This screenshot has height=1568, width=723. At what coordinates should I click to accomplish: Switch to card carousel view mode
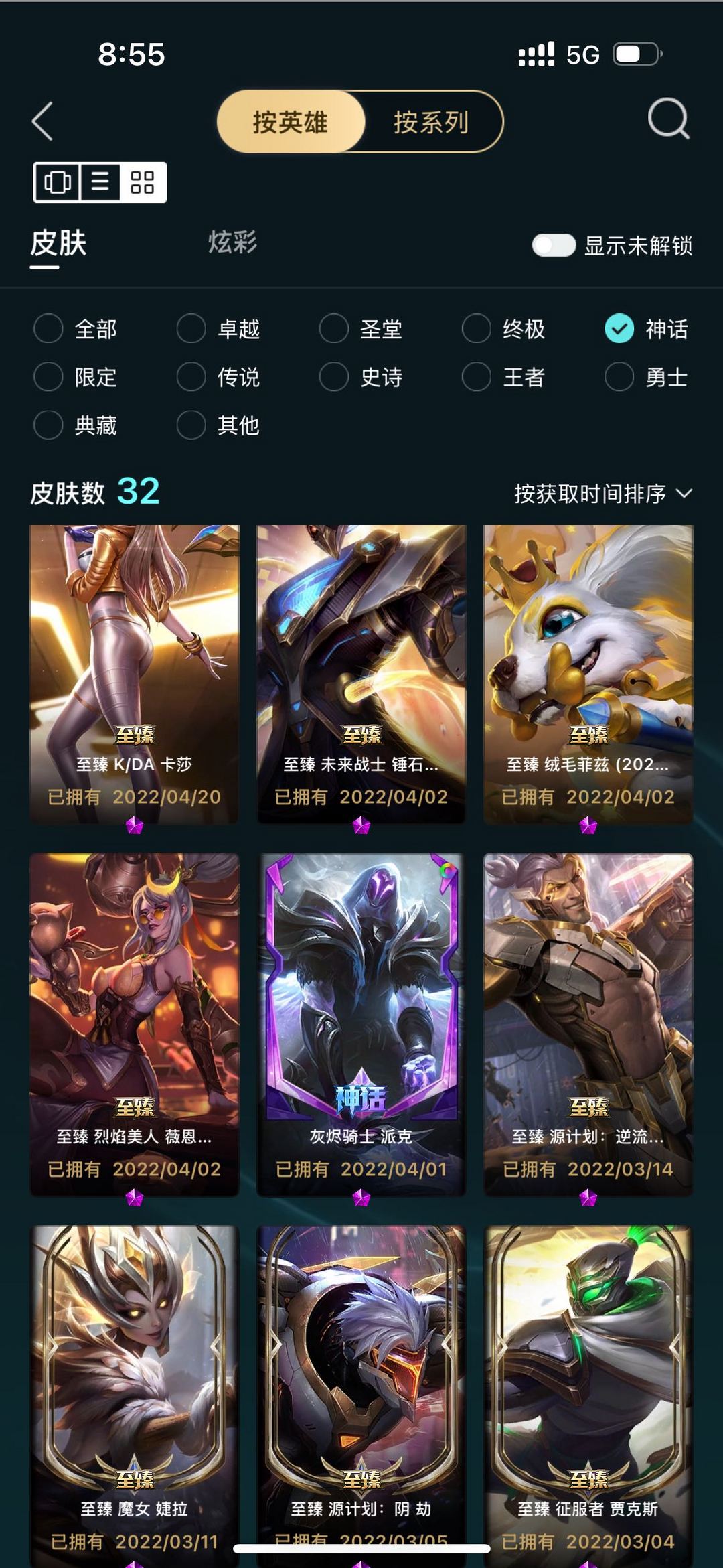coord(58,182)
